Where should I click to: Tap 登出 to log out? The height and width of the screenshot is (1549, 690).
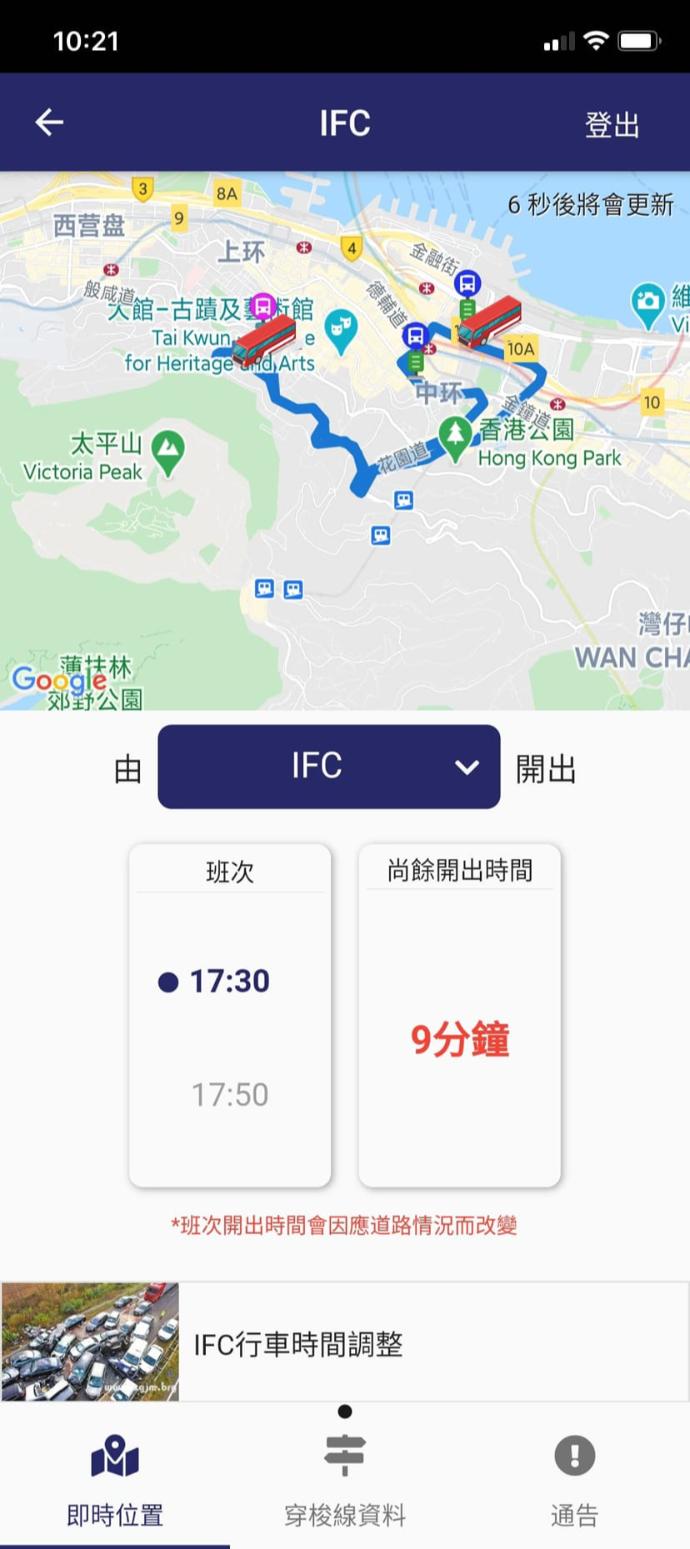click(611, 125)
